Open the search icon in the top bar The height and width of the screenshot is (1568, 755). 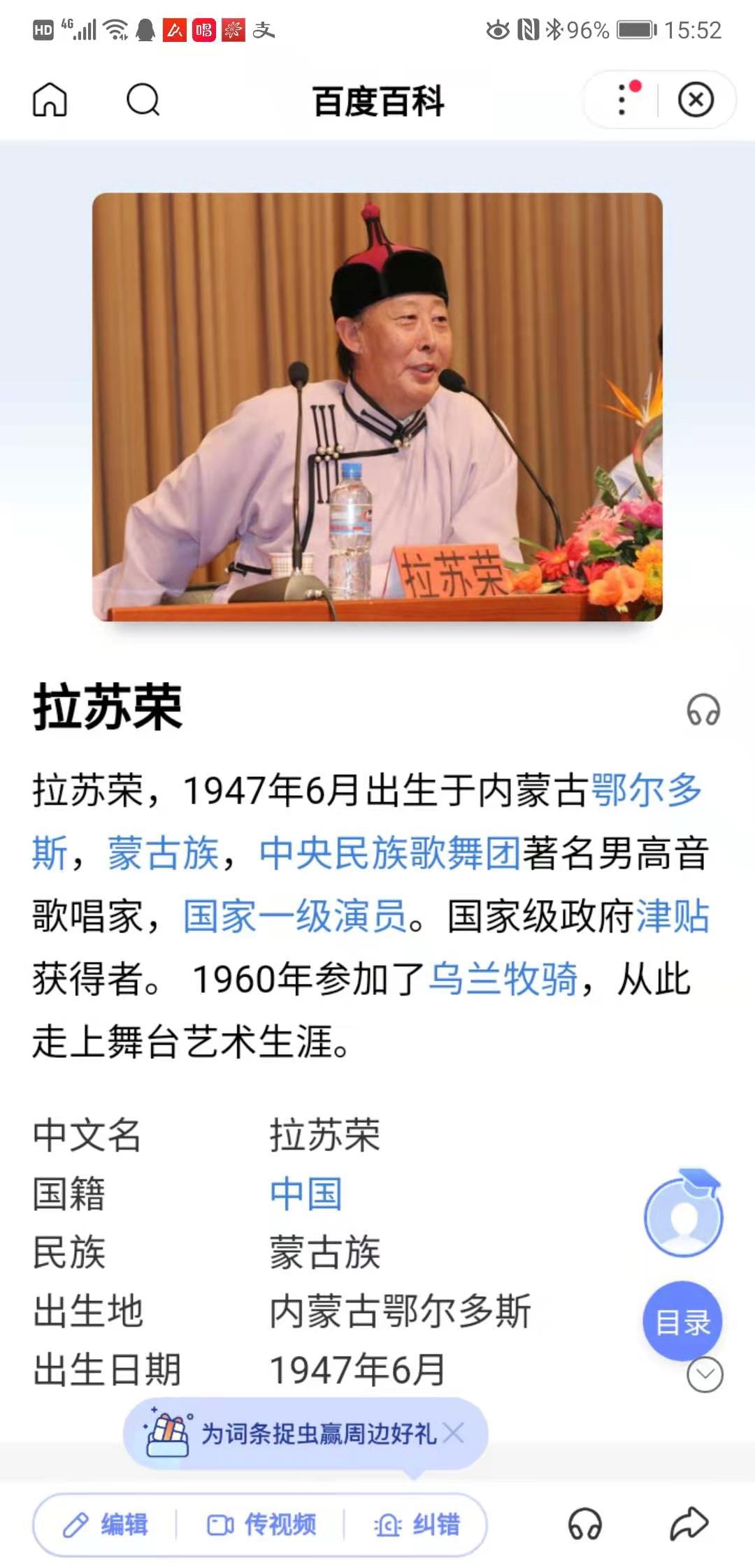click(x=143, y=100)
